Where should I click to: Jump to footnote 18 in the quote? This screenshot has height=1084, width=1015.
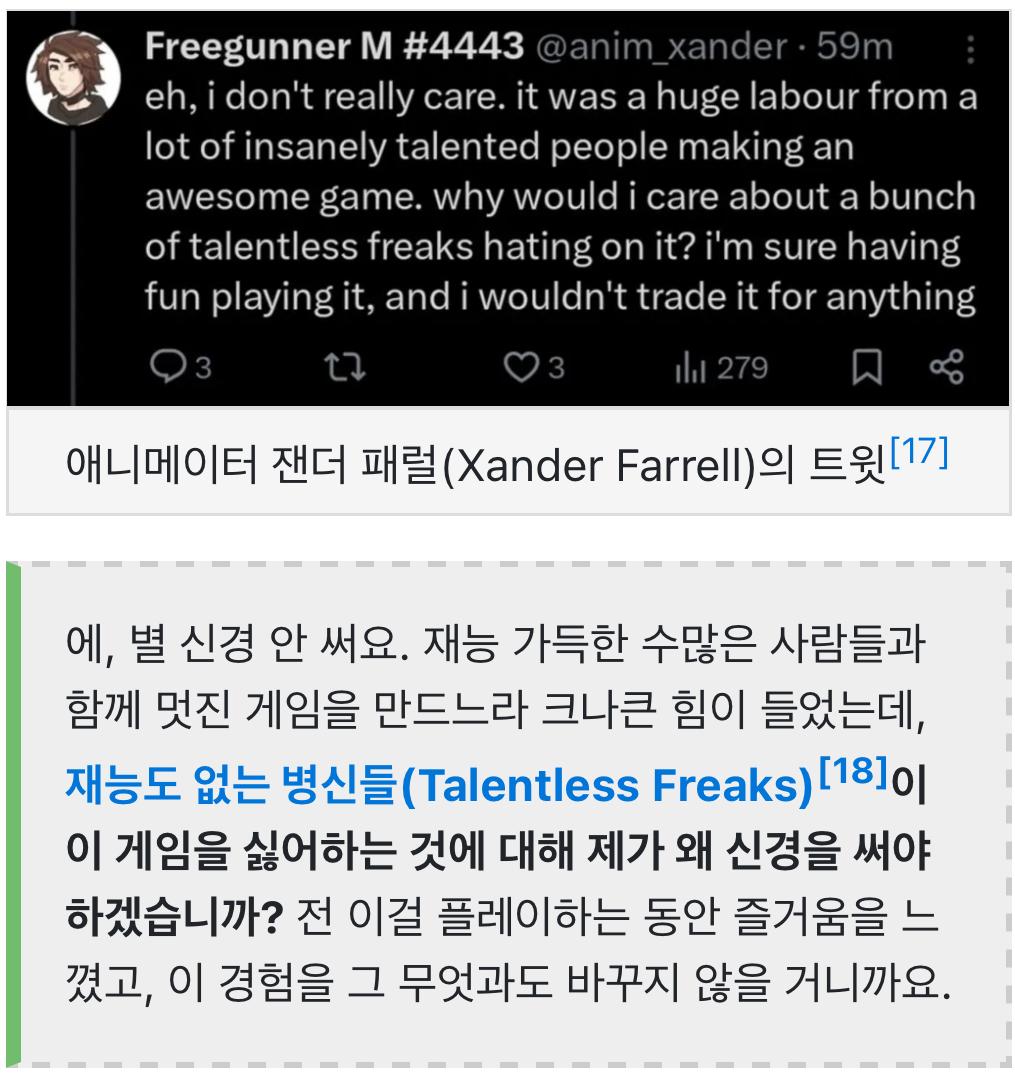(853, 773)
